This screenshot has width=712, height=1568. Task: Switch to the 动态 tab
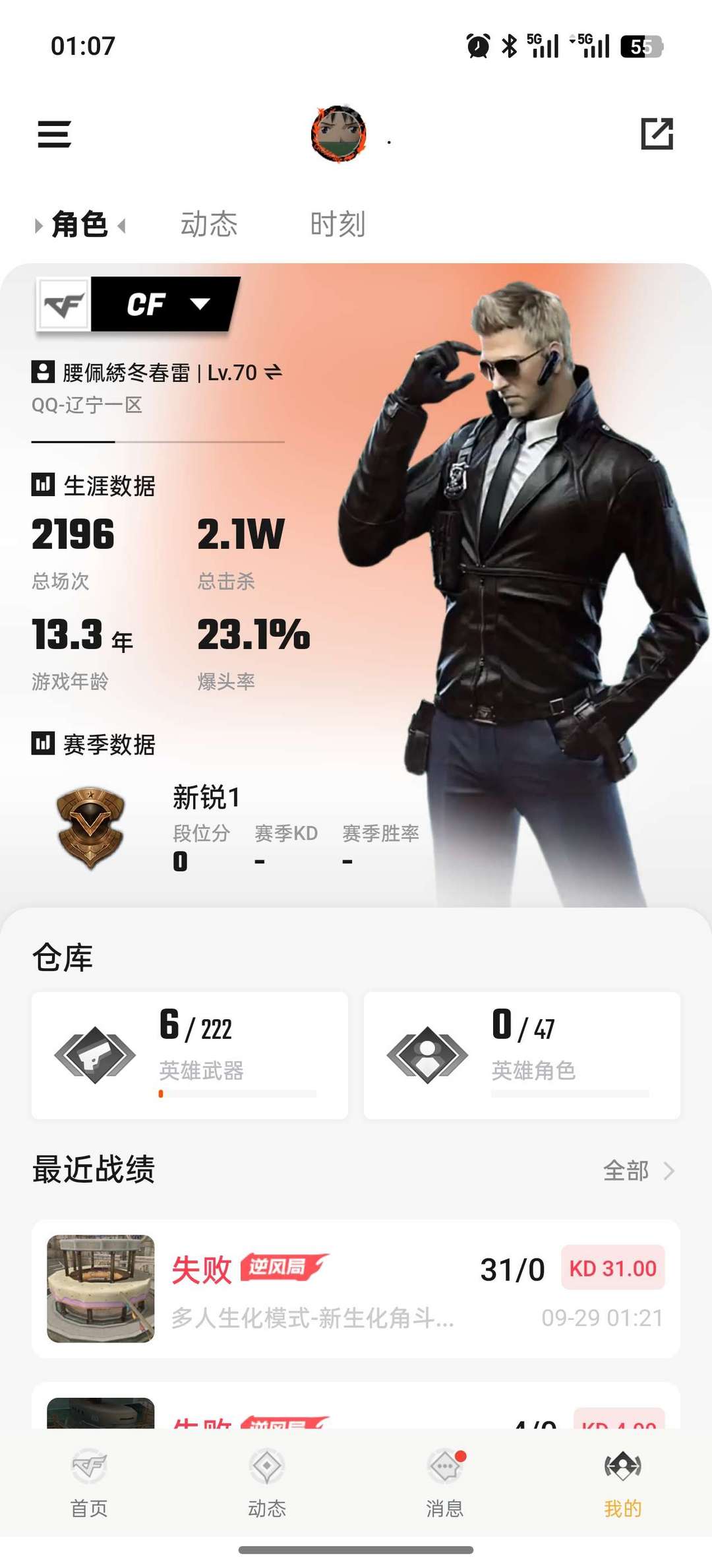(208, 224)
